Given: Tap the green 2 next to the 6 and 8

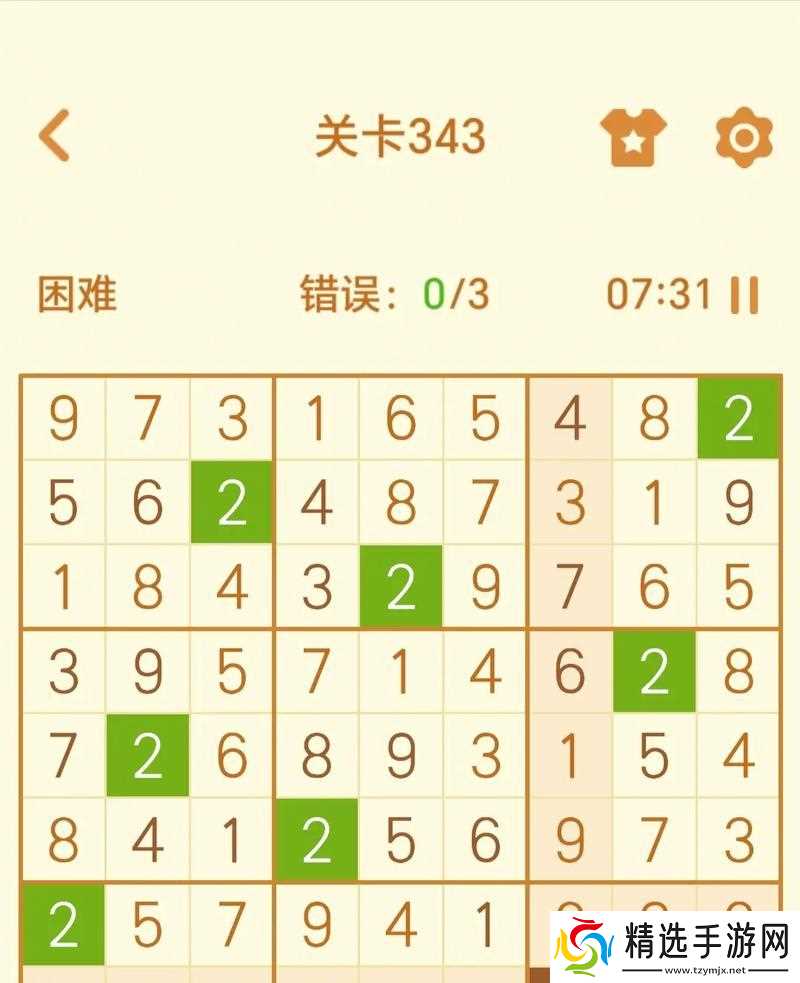Looking at the screenshot, I should [655, 671].
